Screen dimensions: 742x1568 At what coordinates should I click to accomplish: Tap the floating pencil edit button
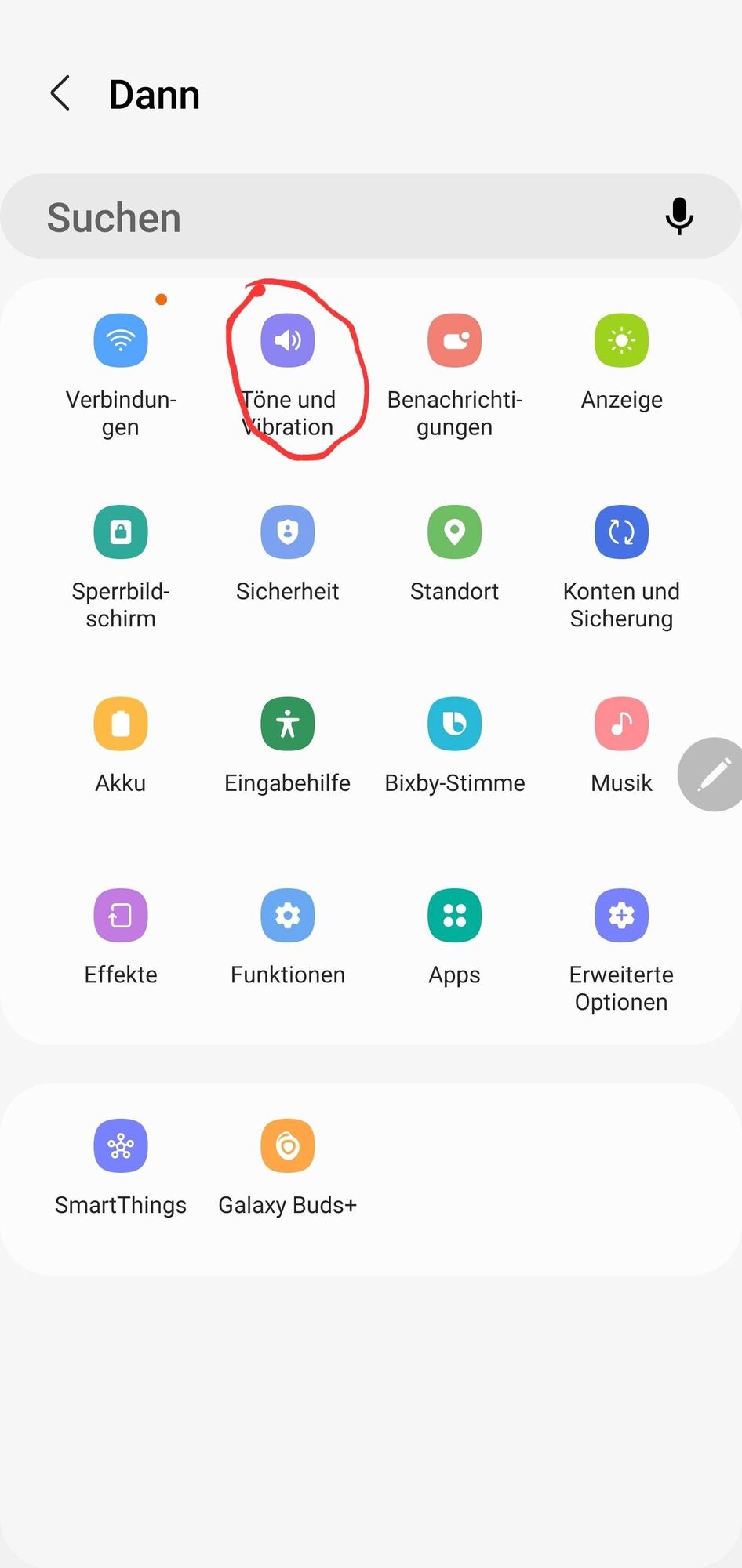714,774
